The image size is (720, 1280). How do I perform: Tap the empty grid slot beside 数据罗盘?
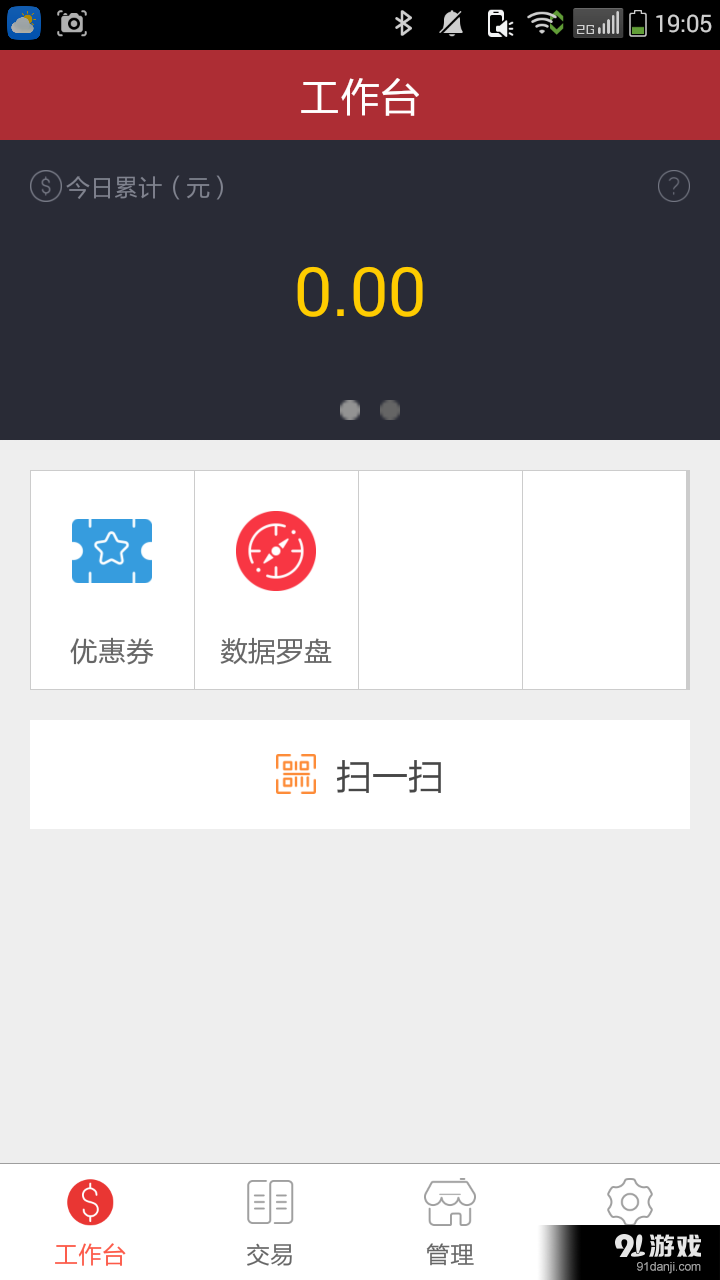pyautogui.click(x=440, y=580)
